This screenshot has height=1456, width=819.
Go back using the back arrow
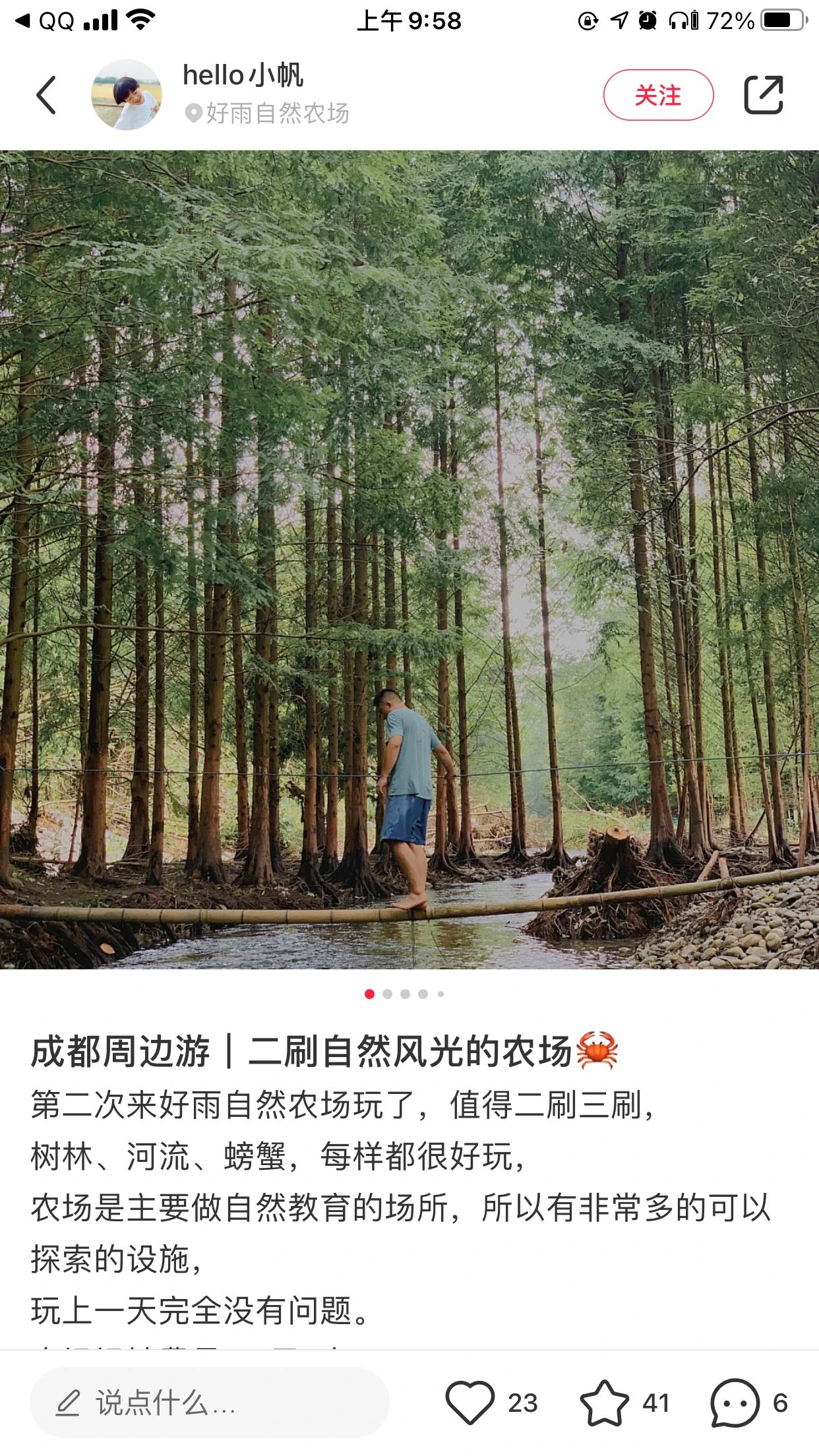46,95
